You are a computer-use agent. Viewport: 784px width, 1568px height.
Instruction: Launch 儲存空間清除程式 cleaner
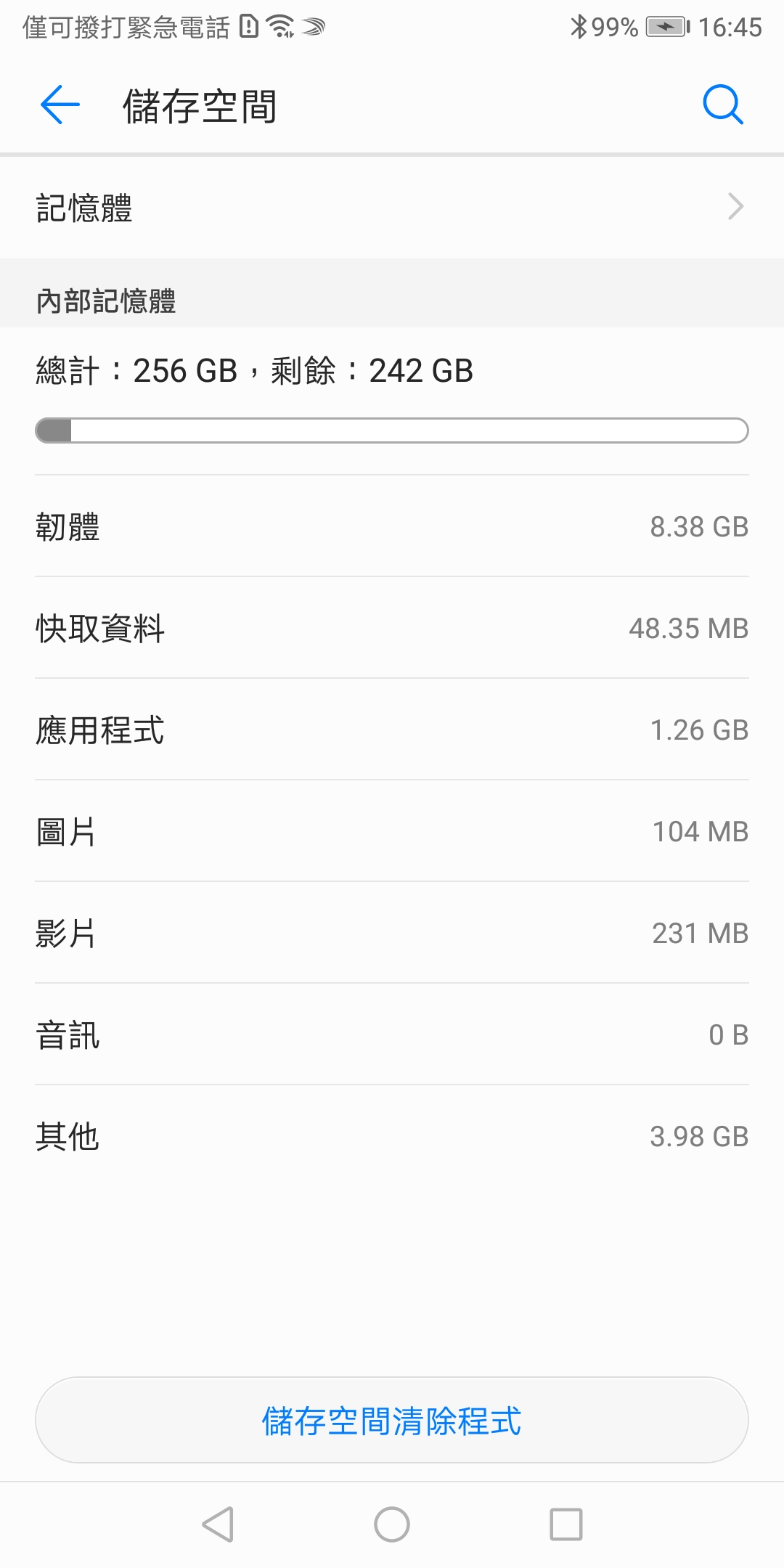pos(392,1420)
